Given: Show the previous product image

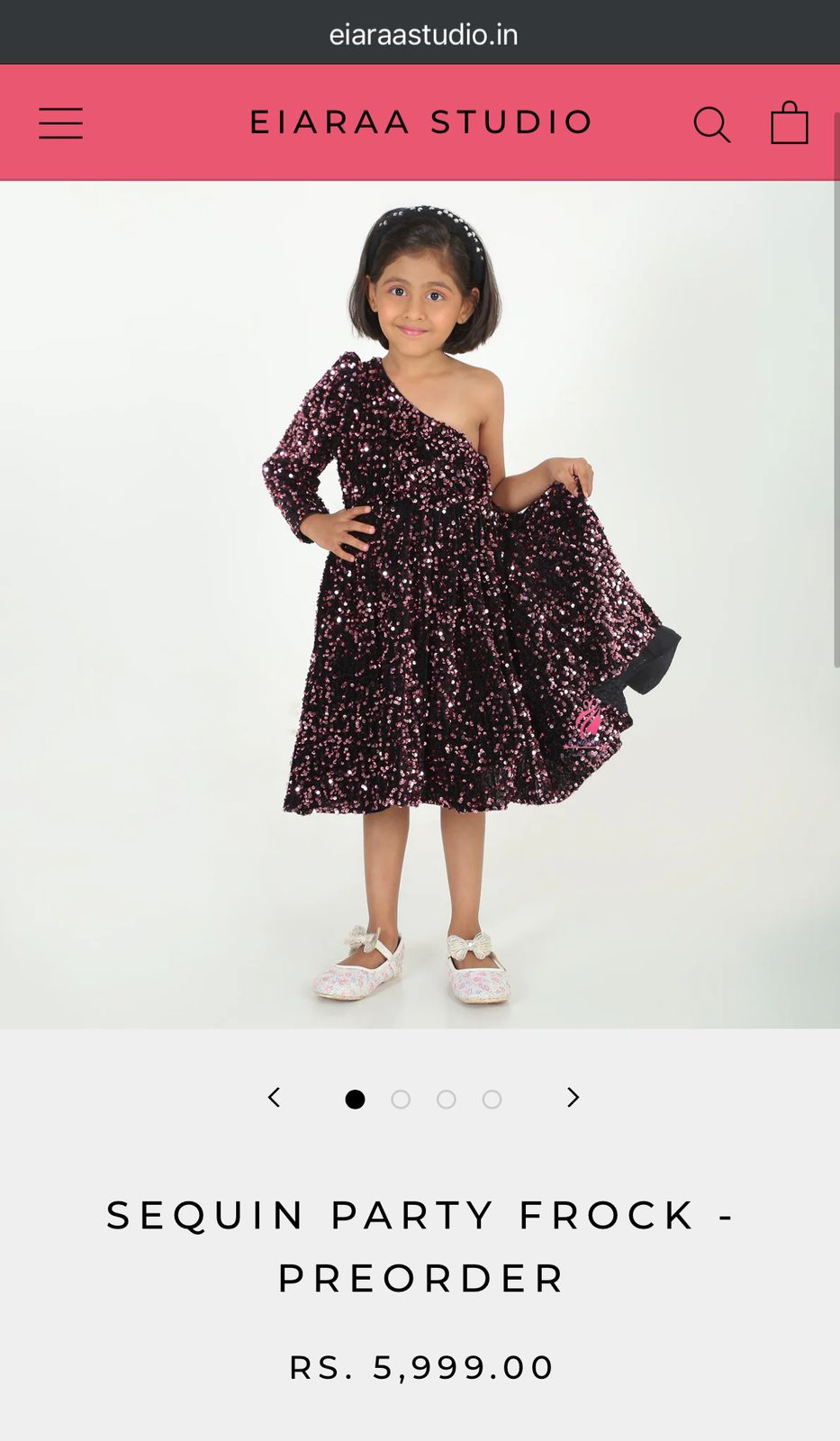Looking at the screenshot, I should [275, 1097].
